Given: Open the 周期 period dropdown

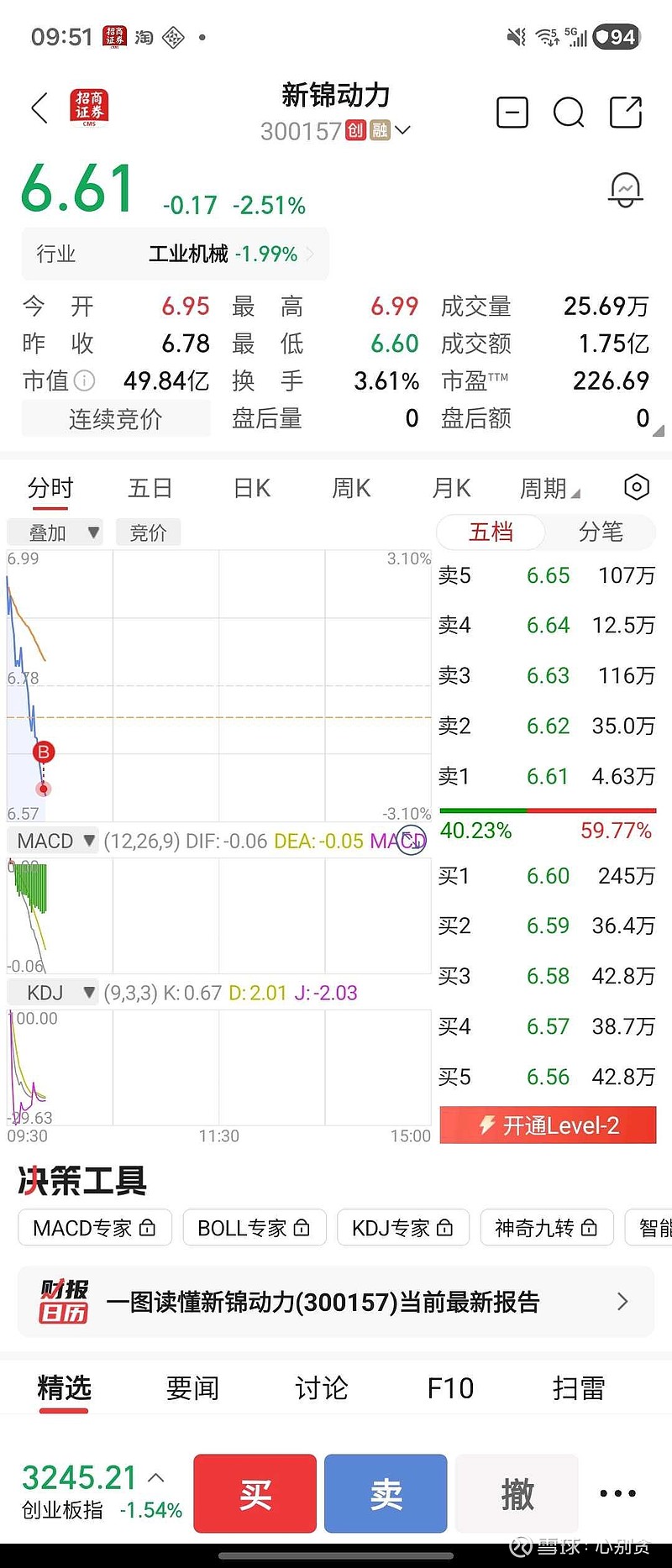Looking at the screenshot, I should 549,488.
